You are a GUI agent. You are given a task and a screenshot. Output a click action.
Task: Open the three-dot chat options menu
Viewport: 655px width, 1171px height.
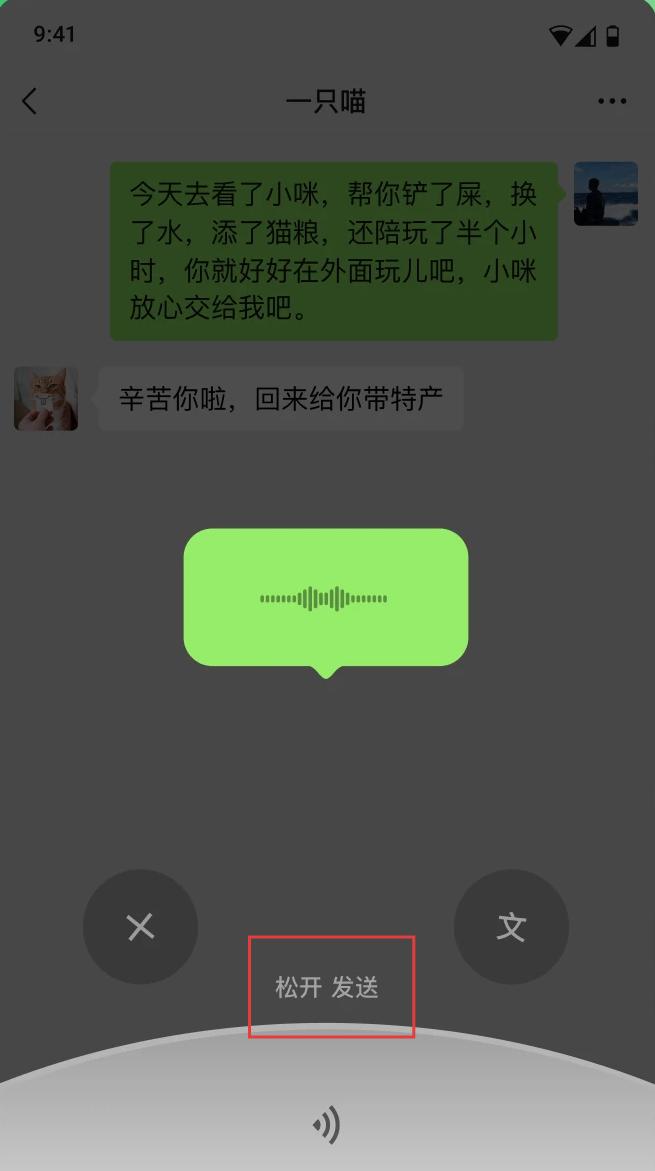[x=611, y=101]
